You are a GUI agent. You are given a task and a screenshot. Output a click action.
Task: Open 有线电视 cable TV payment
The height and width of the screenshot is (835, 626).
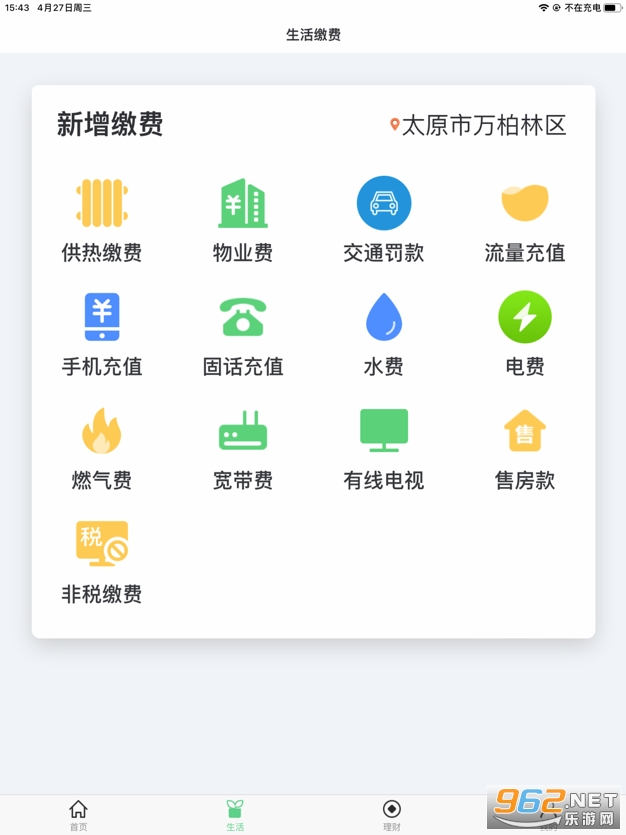[x=384, y=447]
